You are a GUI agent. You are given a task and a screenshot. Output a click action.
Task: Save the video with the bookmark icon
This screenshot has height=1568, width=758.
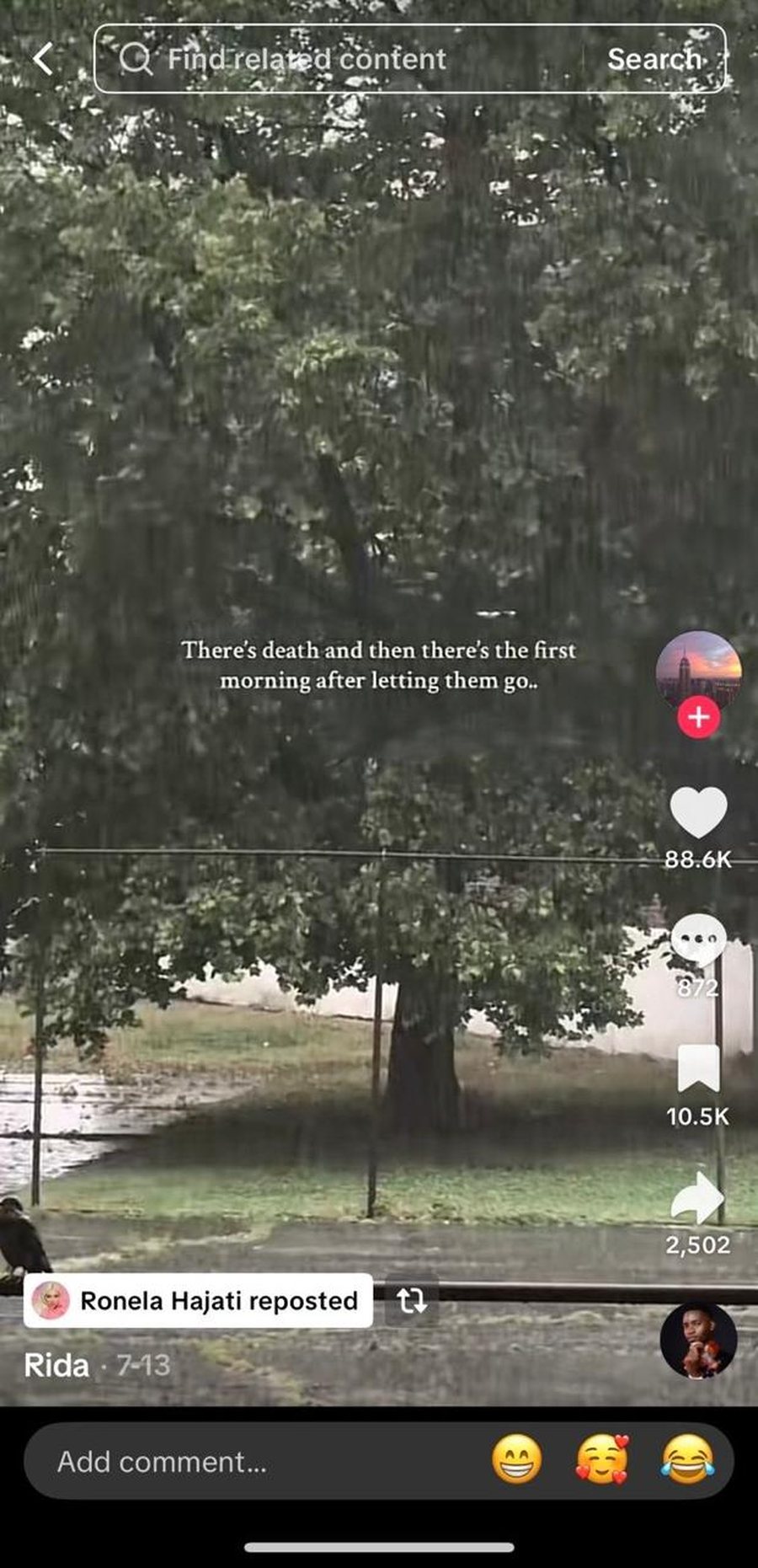tap(698, 1068)
